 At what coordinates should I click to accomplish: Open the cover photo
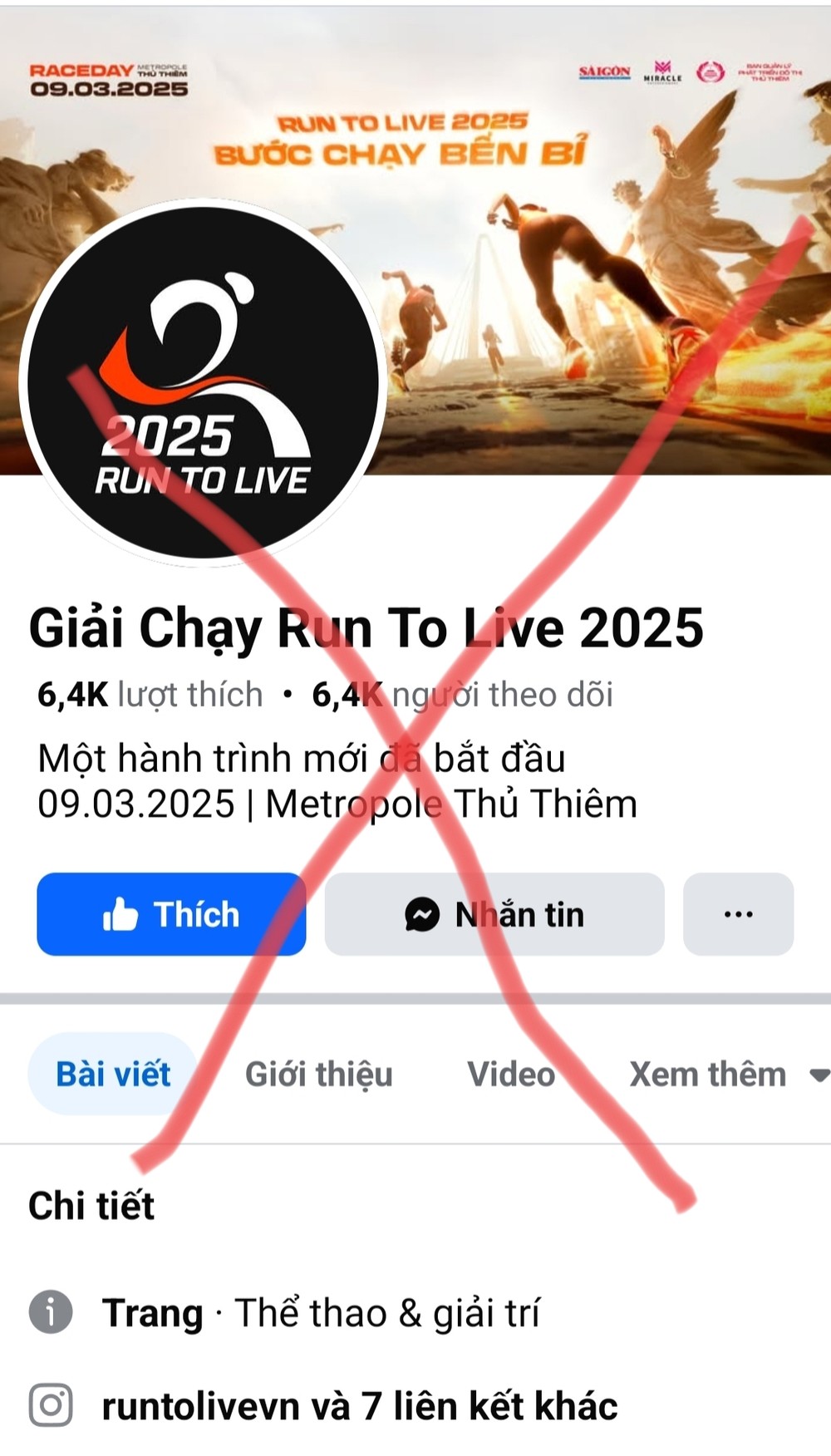[x=582, y=249]
